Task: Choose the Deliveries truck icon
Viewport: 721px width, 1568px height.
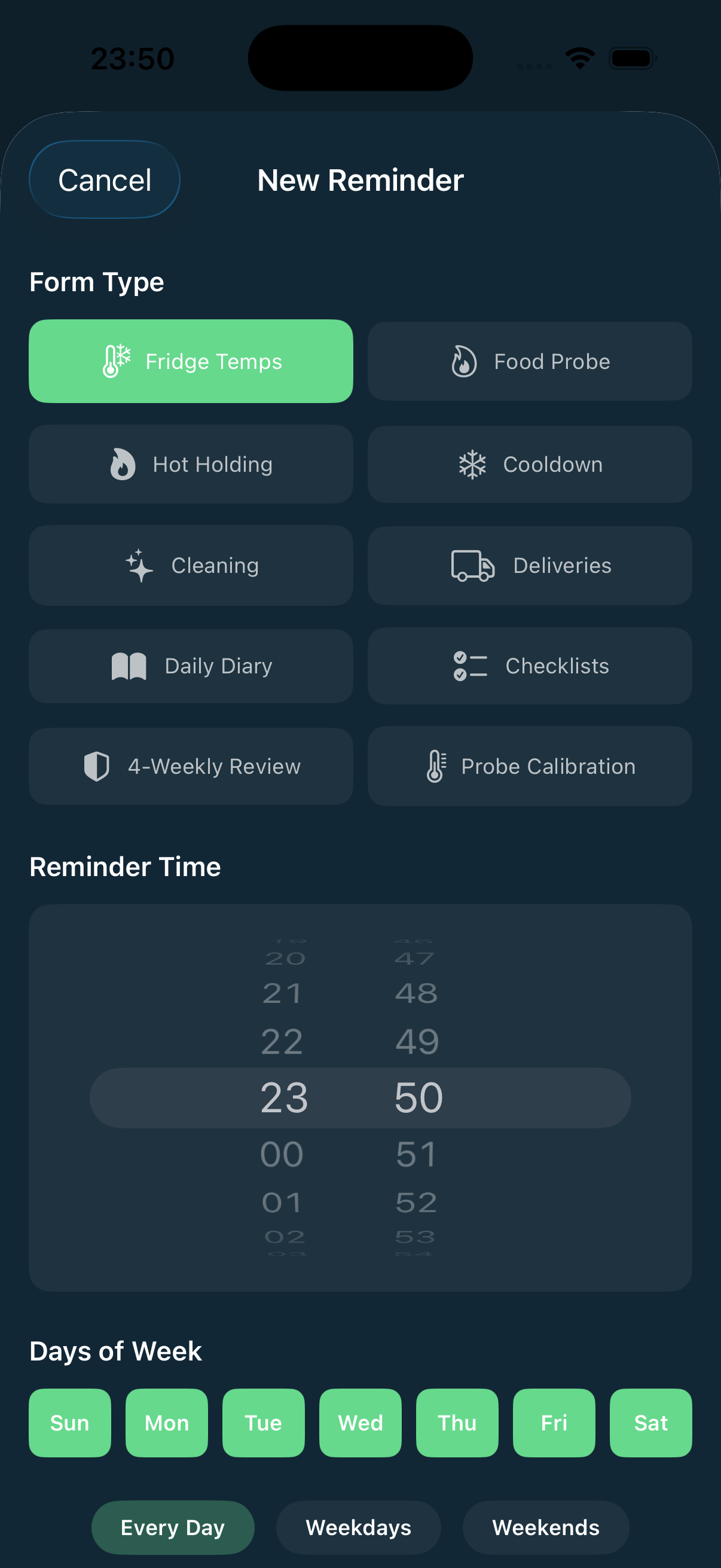Action: pos(528,565)
